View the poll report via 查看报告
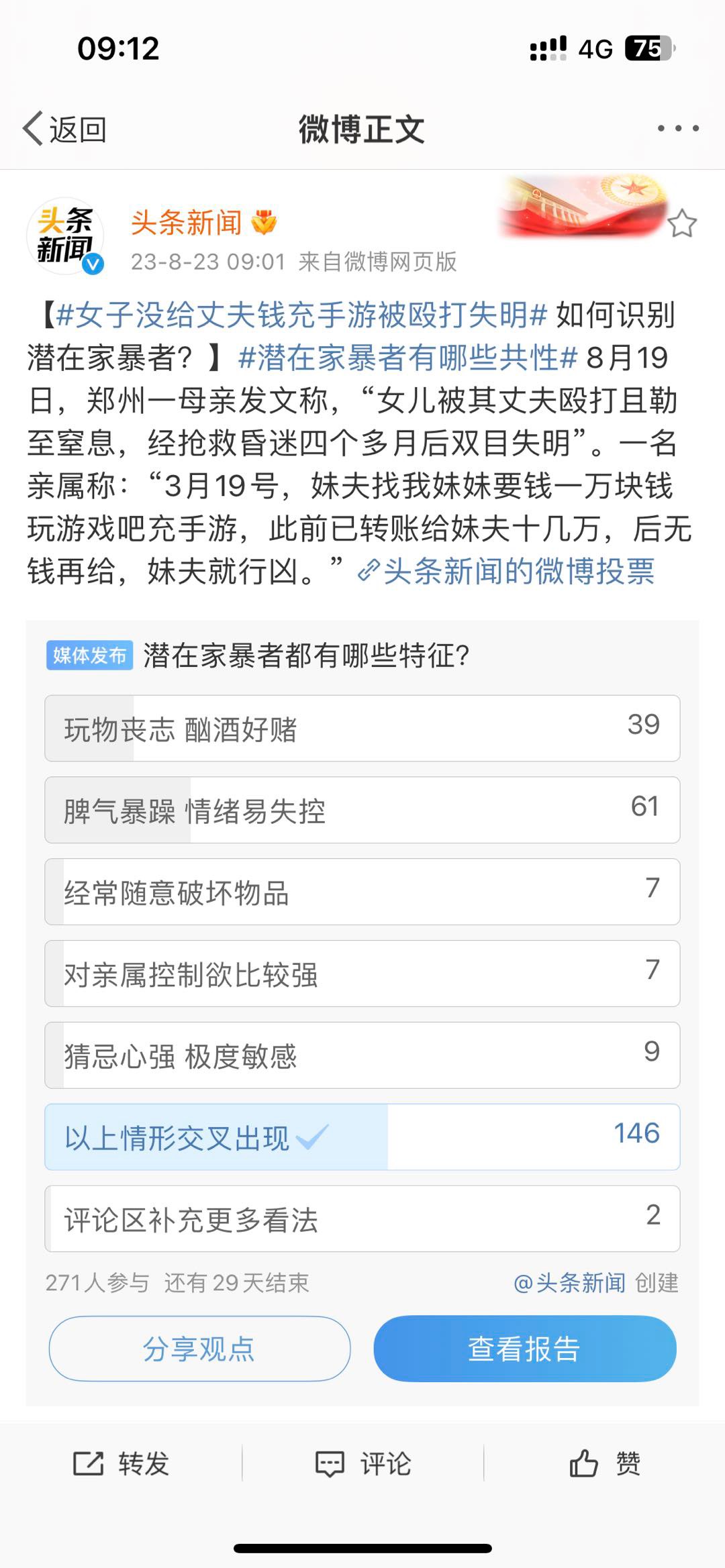 point(524,1349)
